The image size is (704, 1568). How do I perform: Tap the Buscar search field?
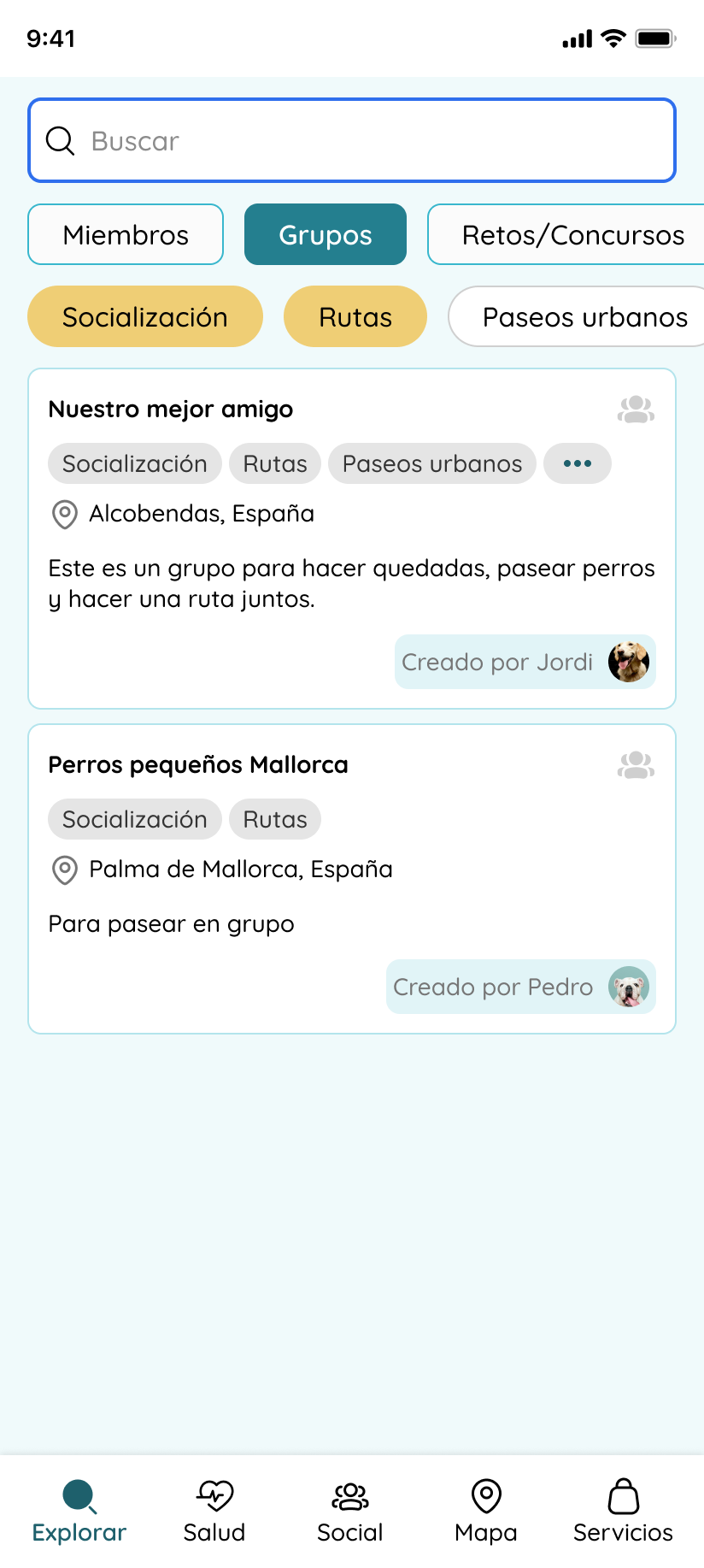click(352, 140)
